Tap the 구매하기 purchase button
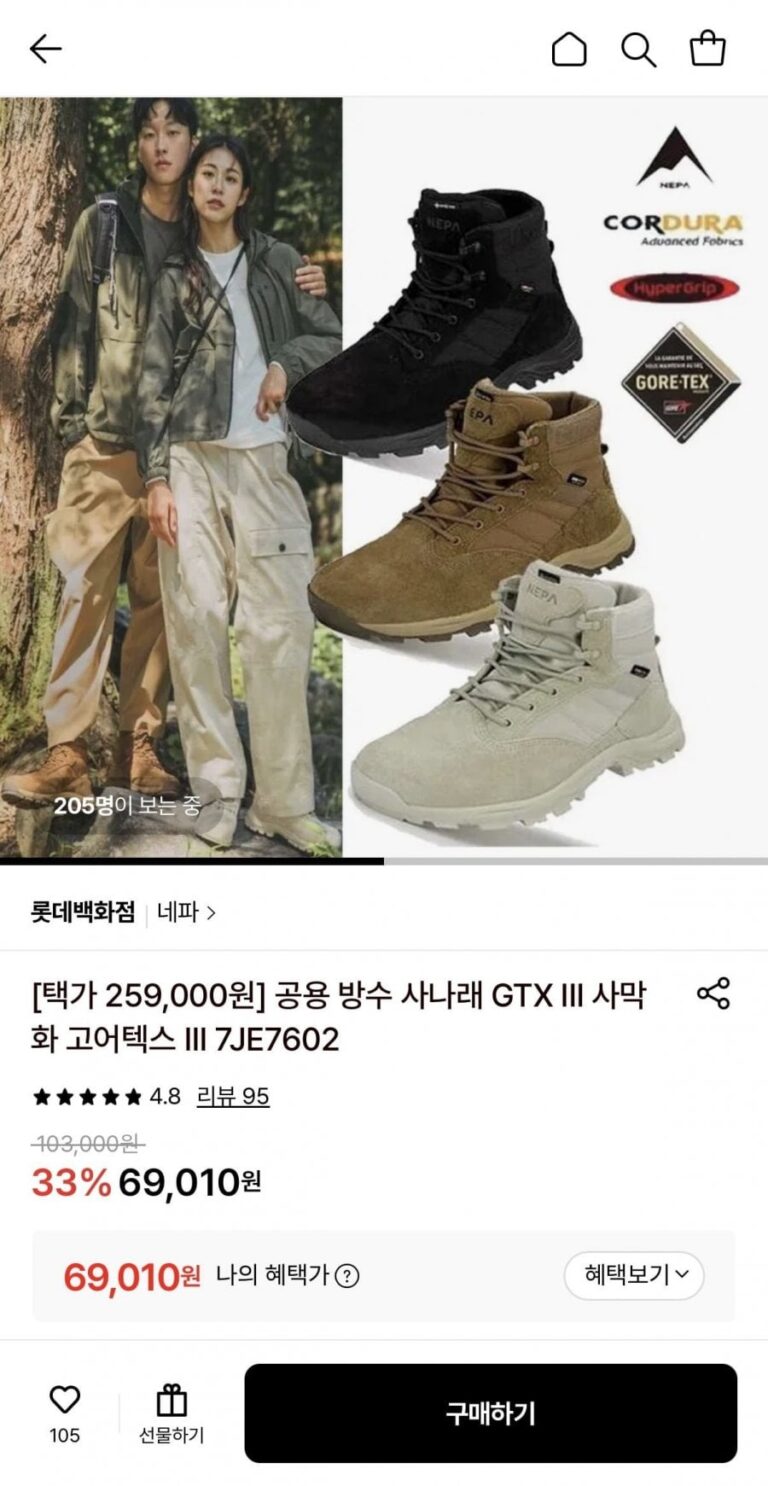Viewport: 768px width, 1486px height. [x=490, y=1413]
